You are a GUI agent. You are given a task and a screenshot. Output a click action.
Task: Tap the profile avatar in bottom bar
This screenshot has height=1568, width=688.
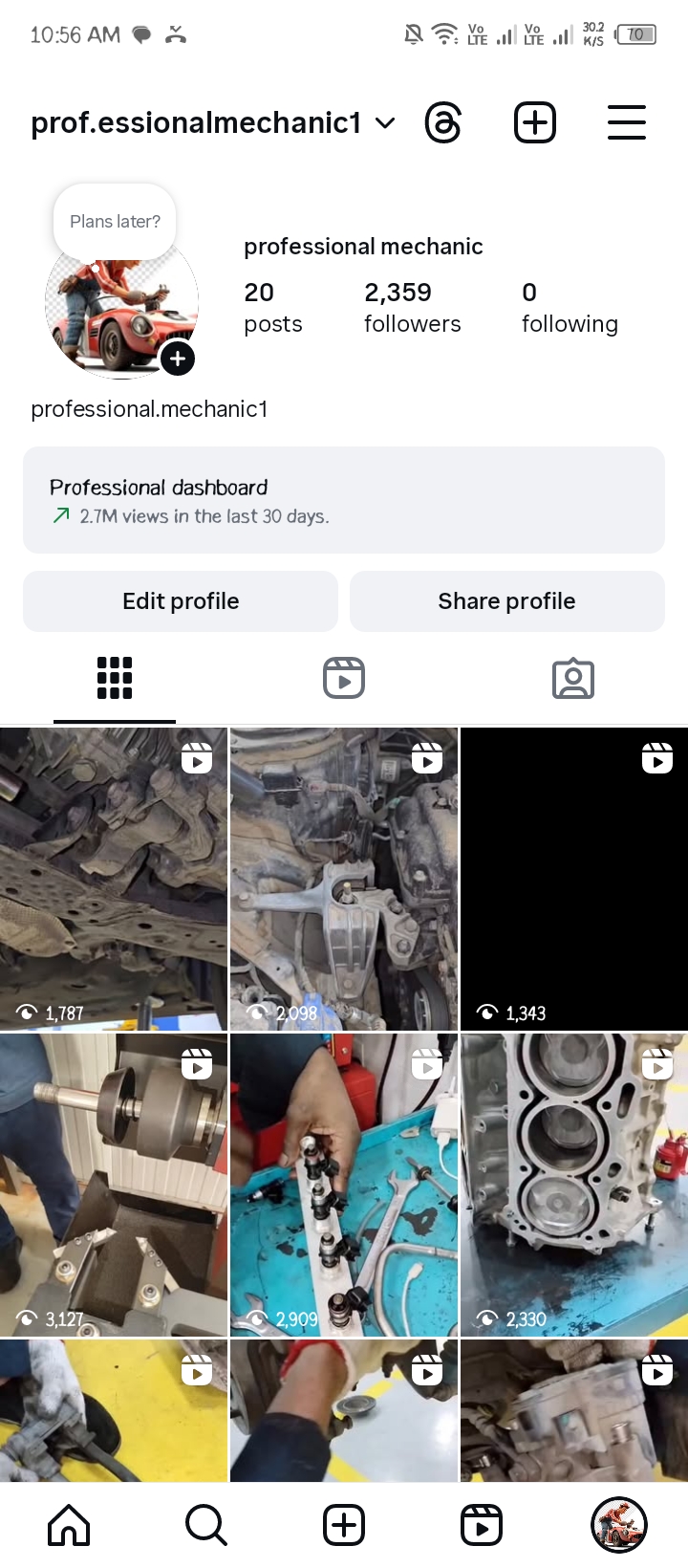click(x=618, y=1525)
